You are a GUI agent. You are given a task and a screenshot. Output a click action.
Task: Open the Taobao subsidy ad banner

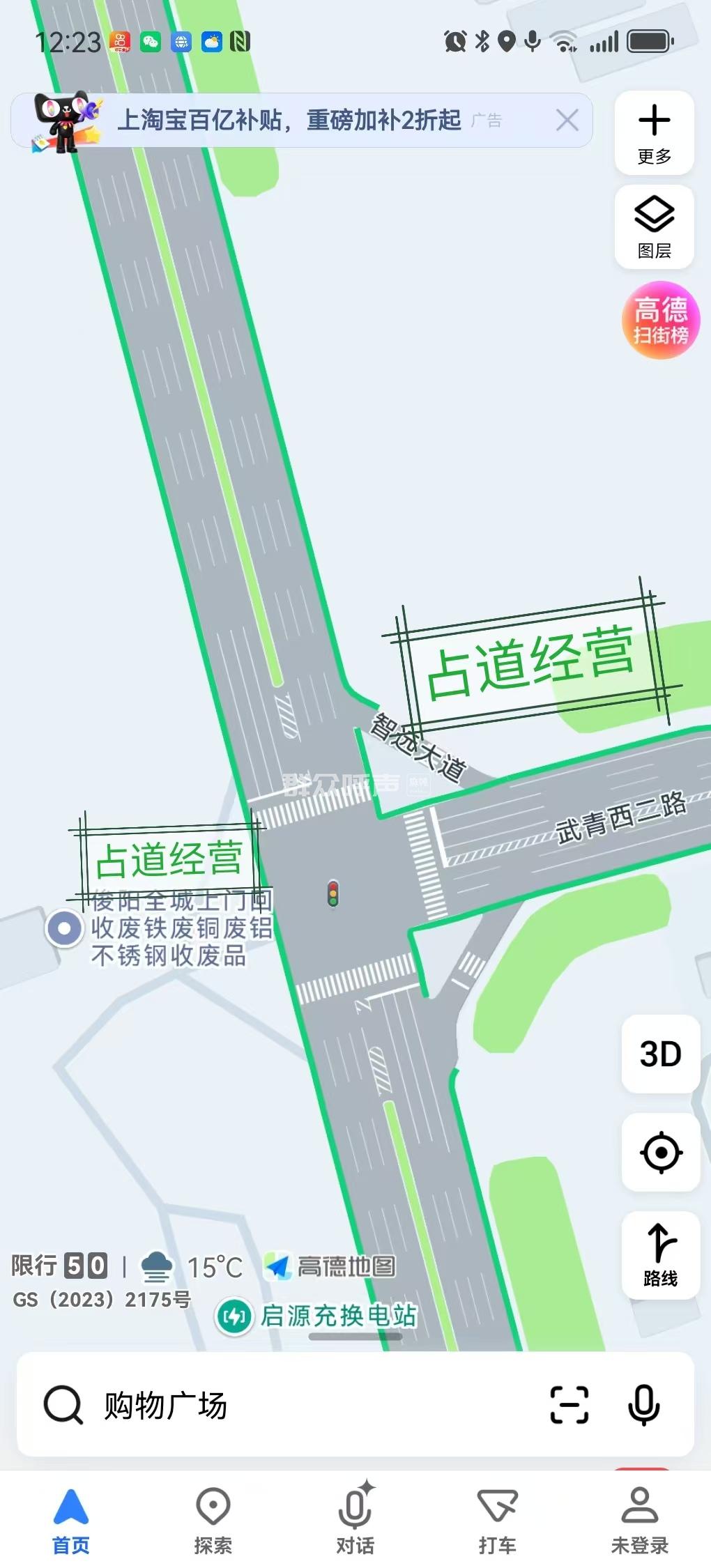click(289, 121)
